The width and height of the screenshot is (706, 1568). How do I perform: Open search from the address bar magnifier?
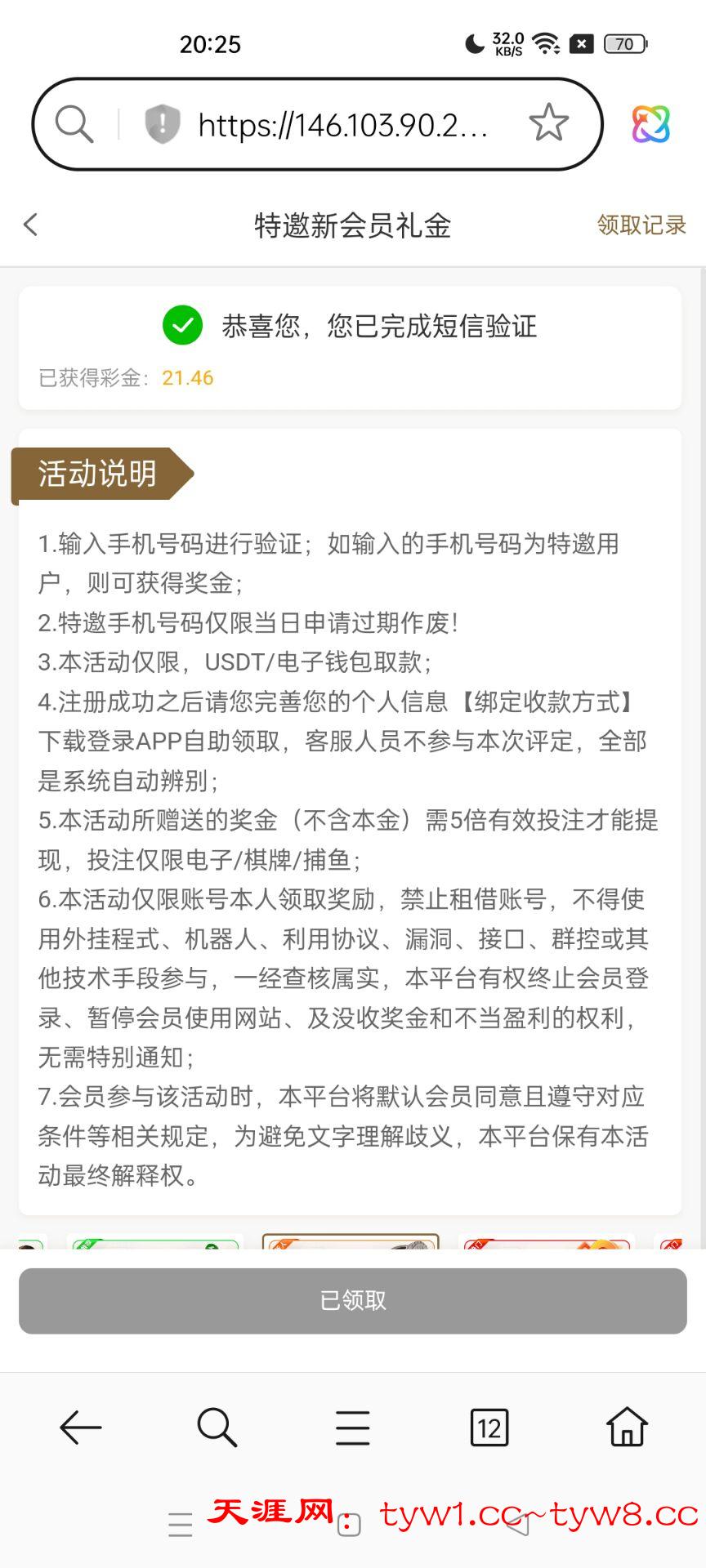pos(74,124)
